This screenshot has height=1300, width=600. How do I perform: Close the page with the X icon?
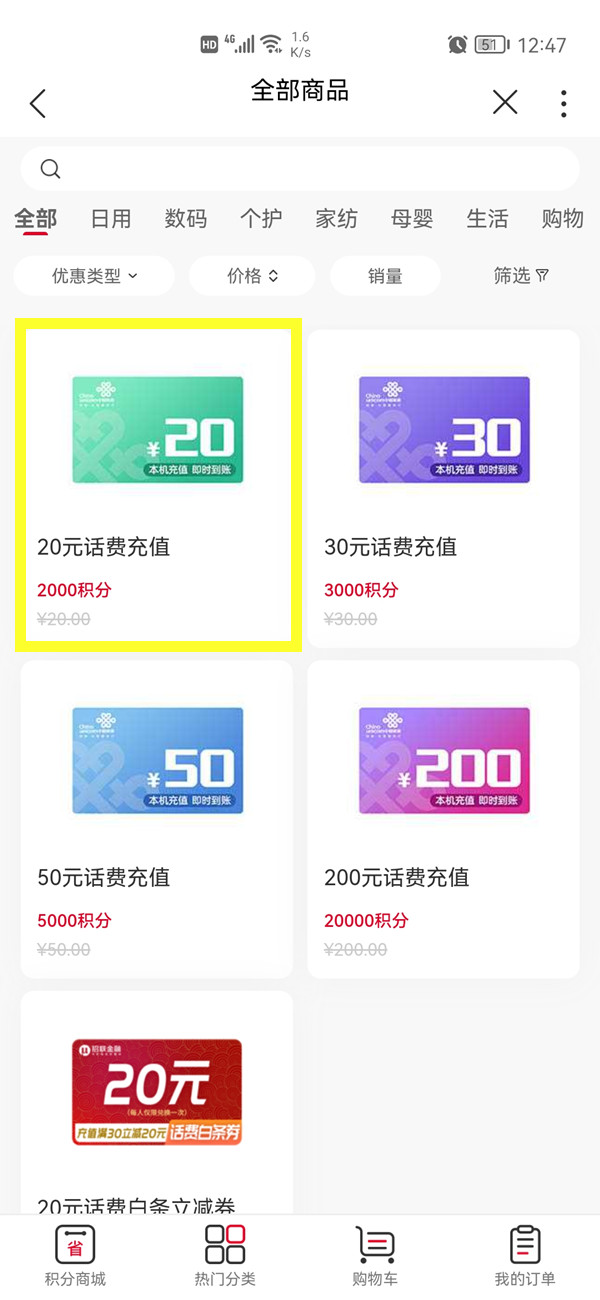505,102
